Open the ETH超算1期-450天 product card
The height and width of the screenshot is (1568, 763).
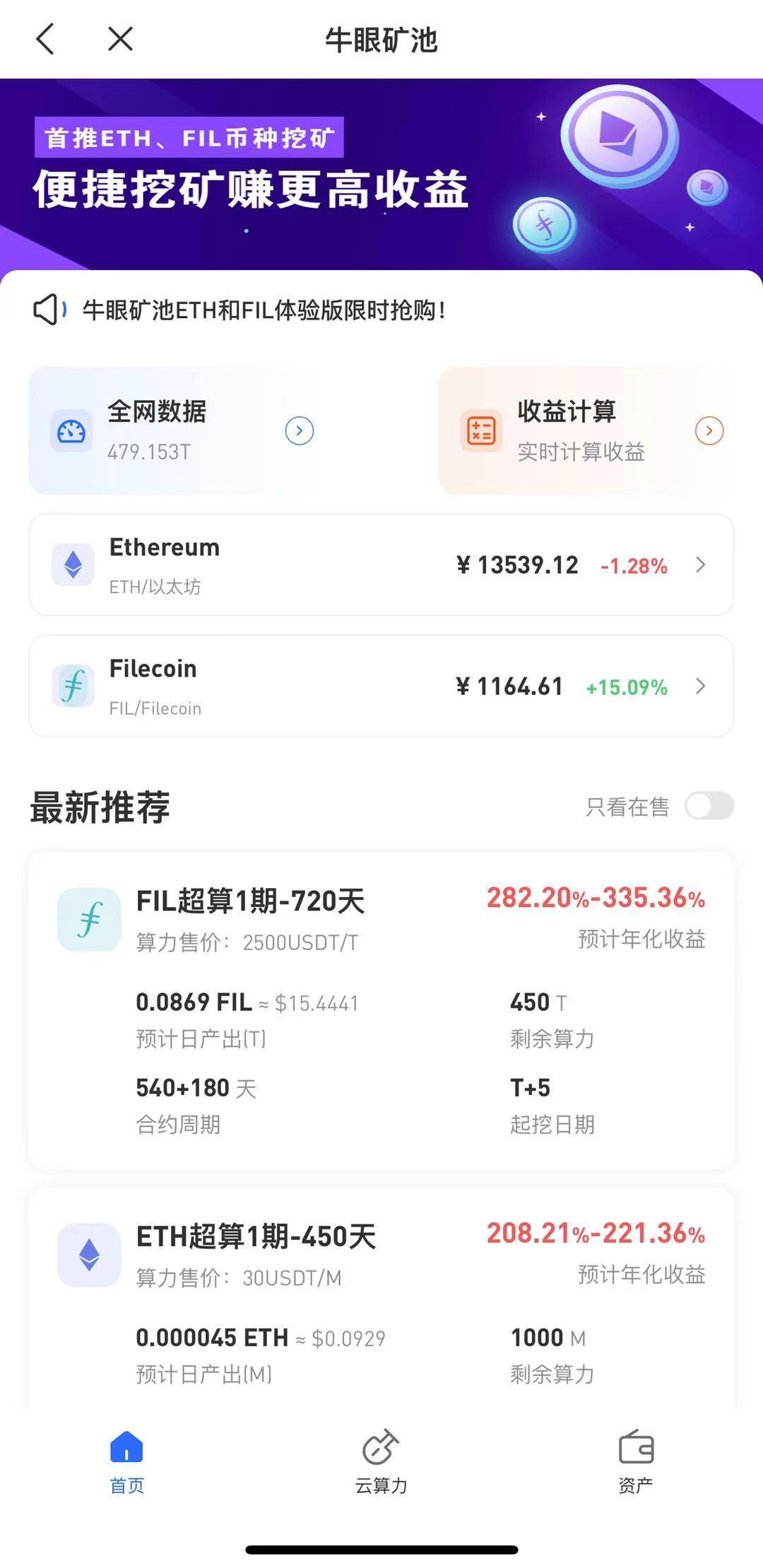381,1298
